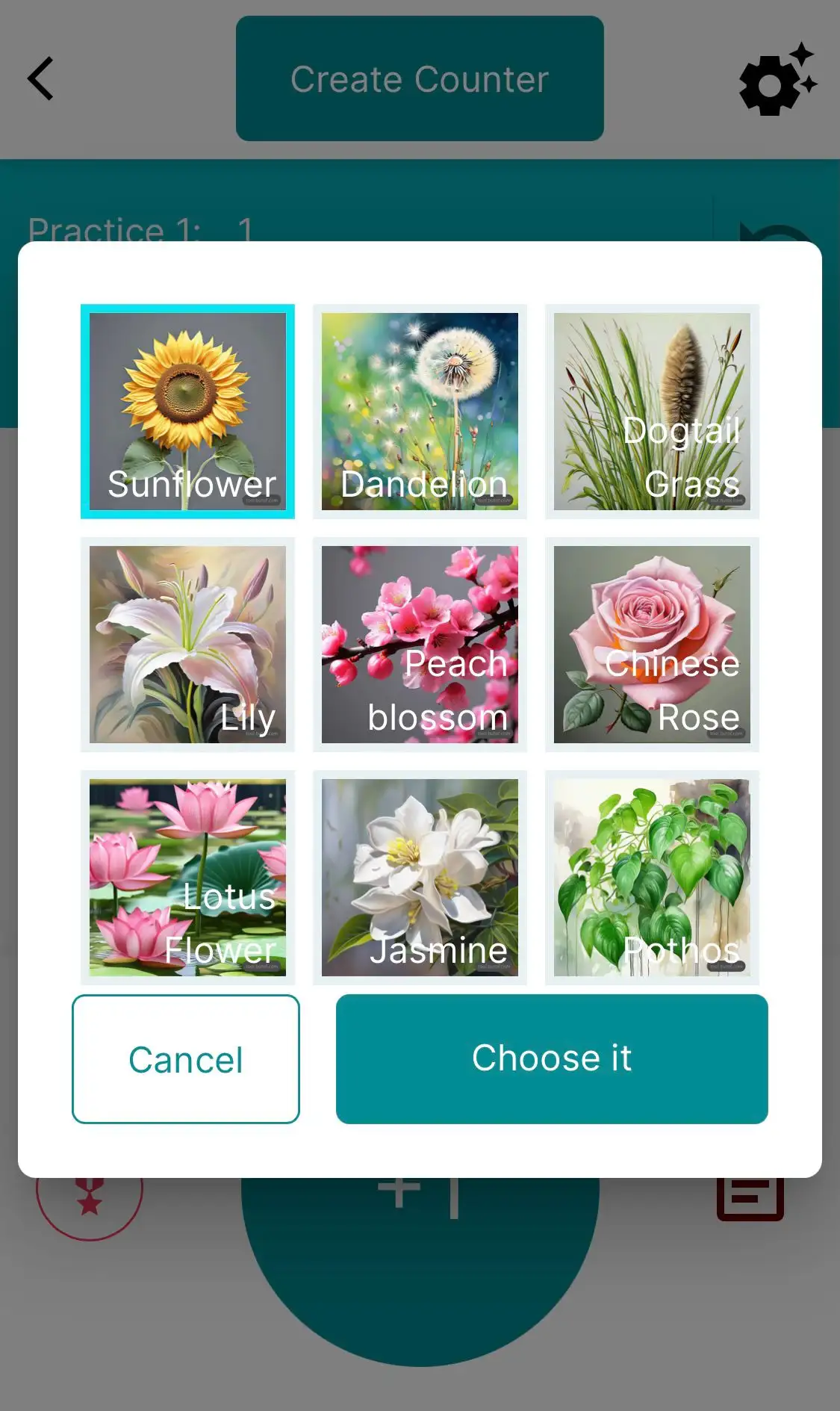840x1411 pixels.
Task: Pick the Dandelion picture
Action: point(420,412)
